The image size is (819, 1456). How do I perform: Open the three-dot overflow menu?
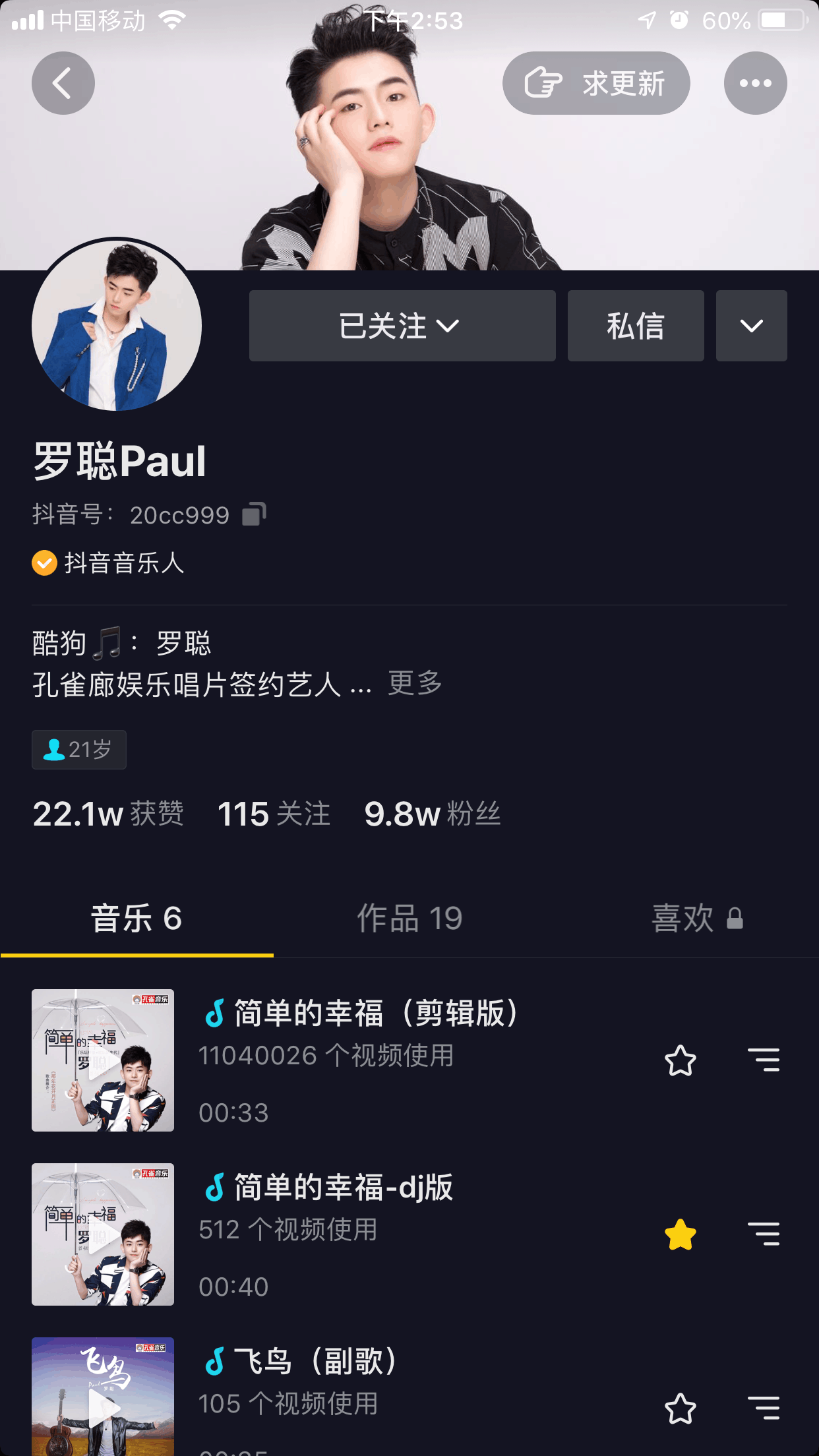point(755,83)
